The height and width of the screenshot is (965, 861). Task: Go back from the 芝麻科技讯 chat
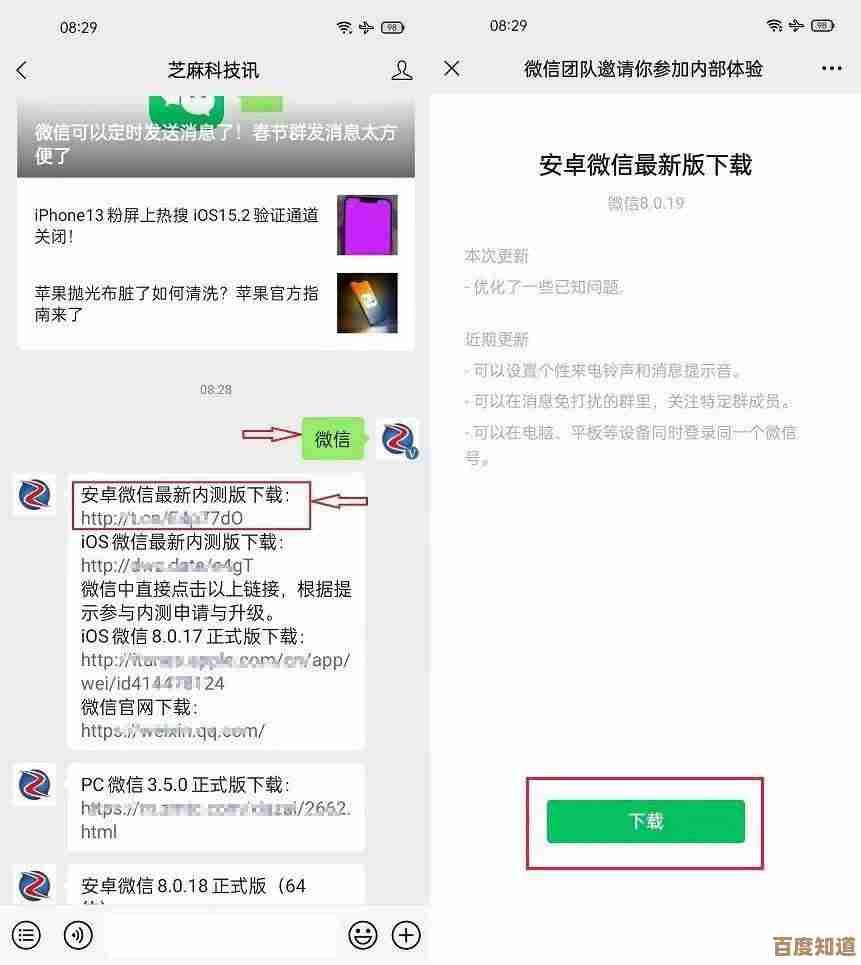click(22, 70)
